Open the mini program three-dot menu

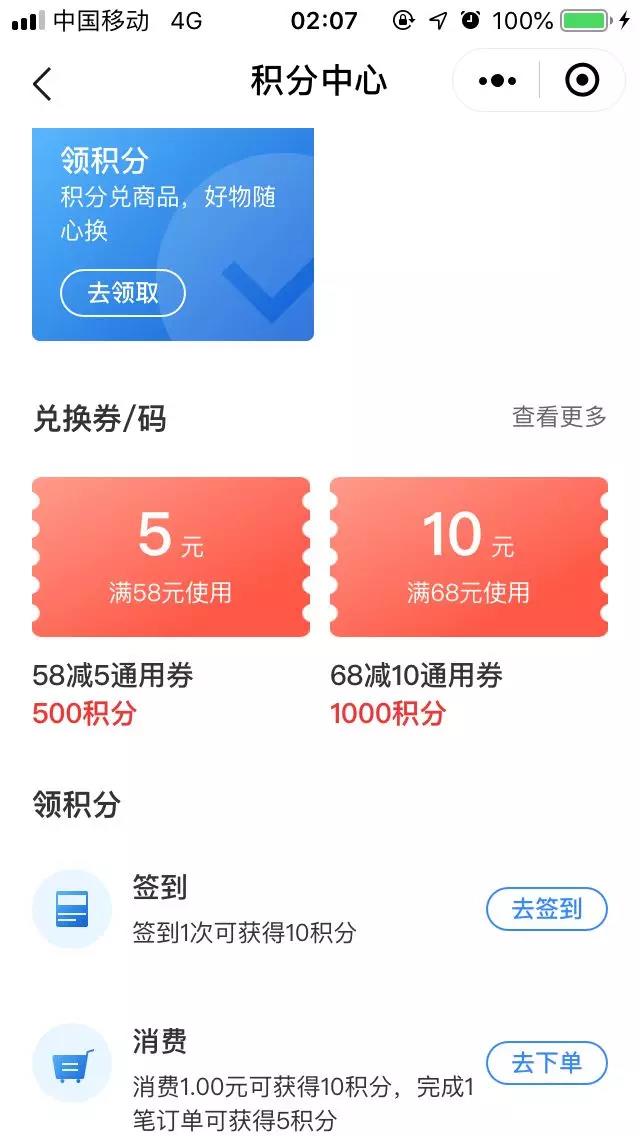coord(498,80)
